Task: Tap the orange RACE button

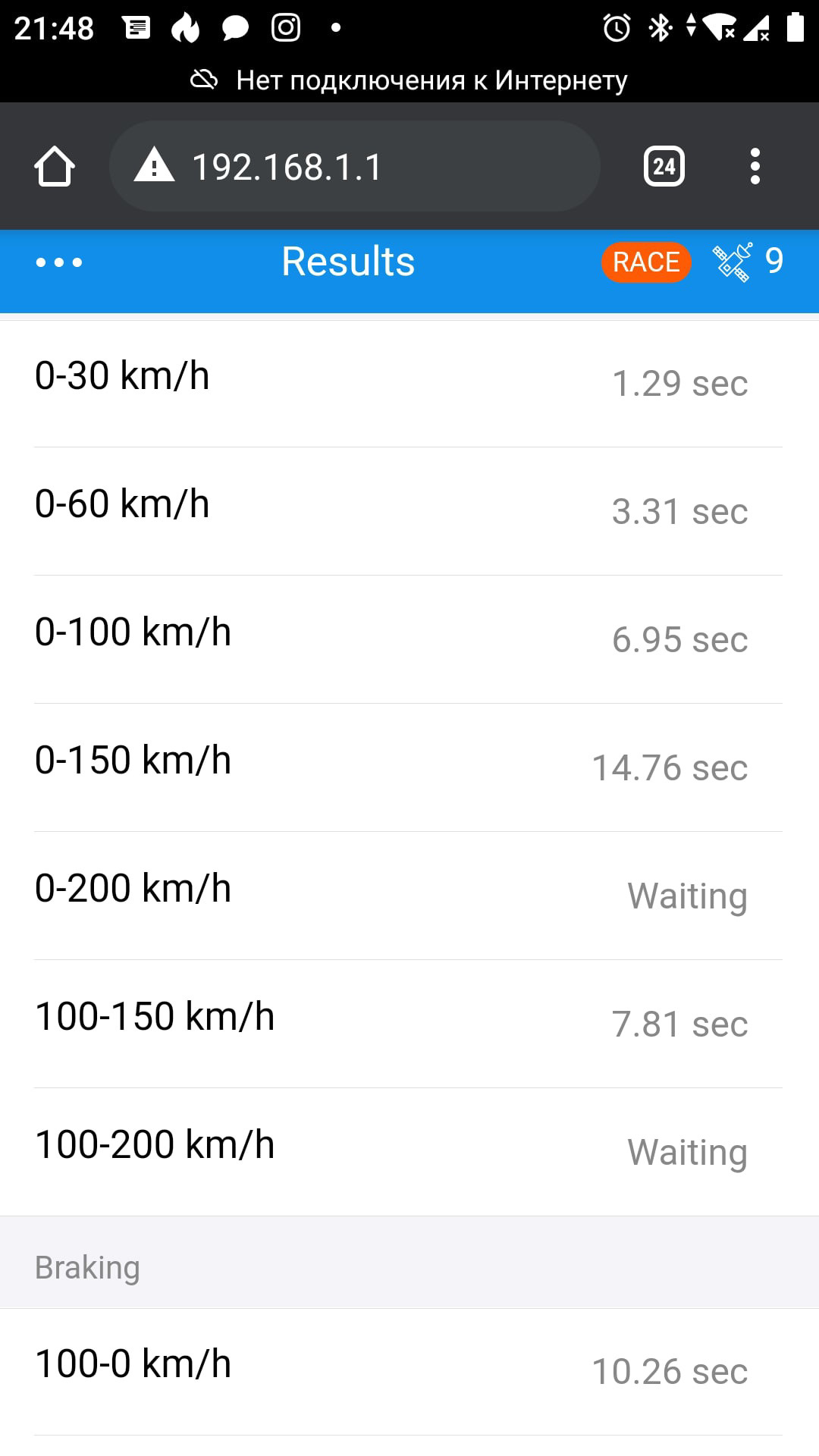Action: pyautogui.click(x=646, y=262)
